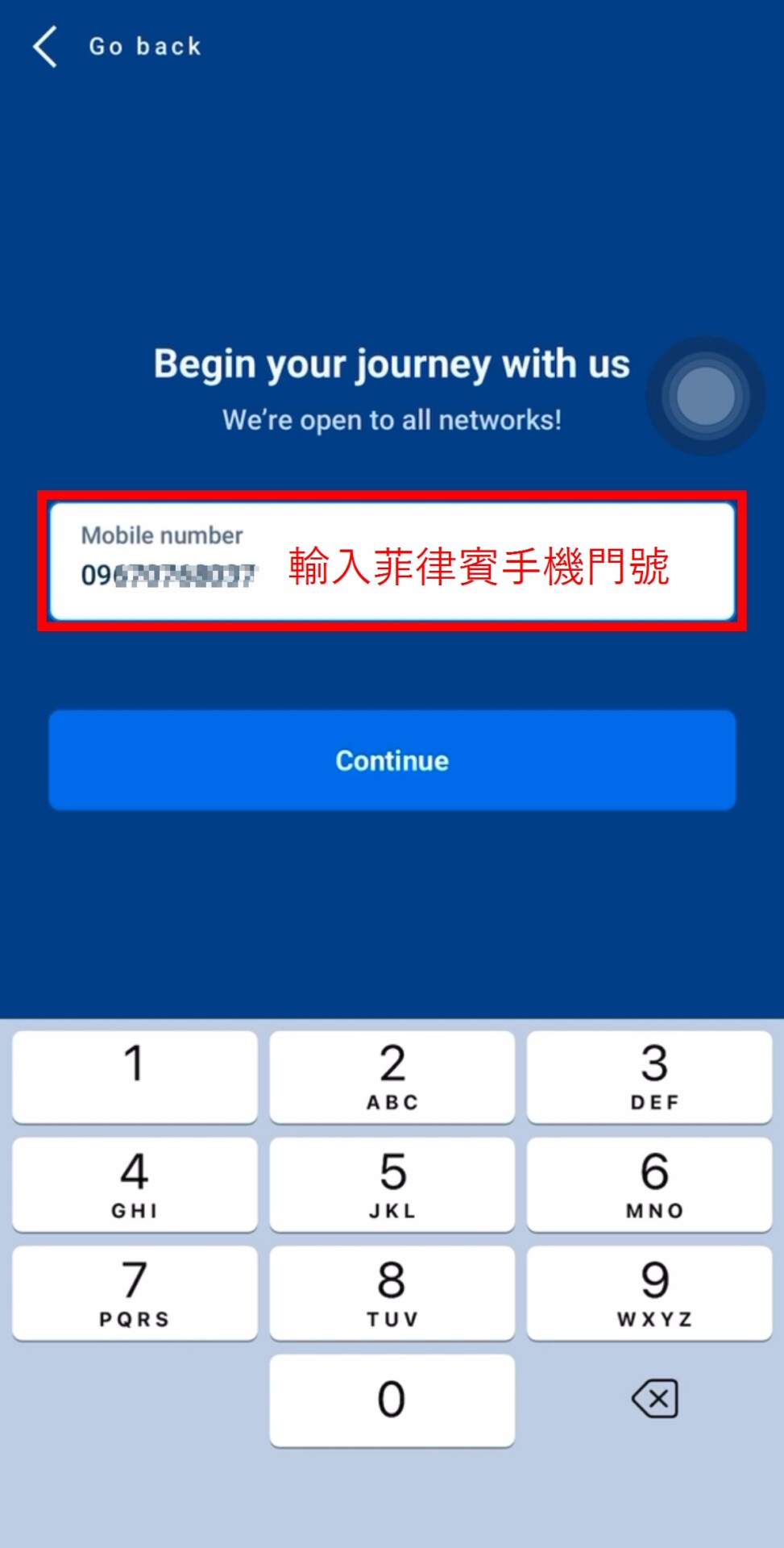Enter digit 2 on the keypad
Image resolution: width=784 pixels, height=1548 pixels.
[x=392, y=1076]
